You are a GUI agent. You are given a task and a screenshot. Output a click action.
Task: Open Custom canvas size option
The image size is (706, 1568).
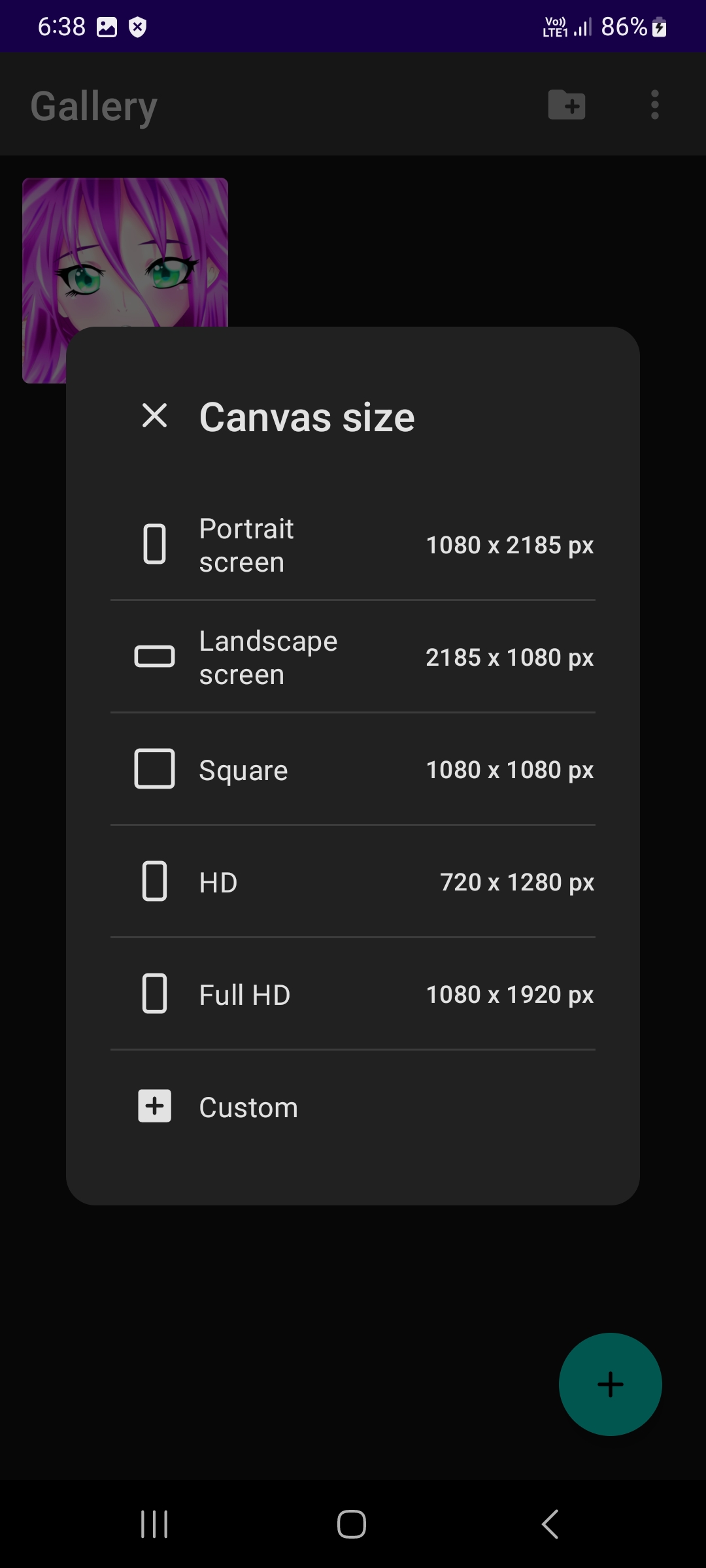pos(353,1107)
